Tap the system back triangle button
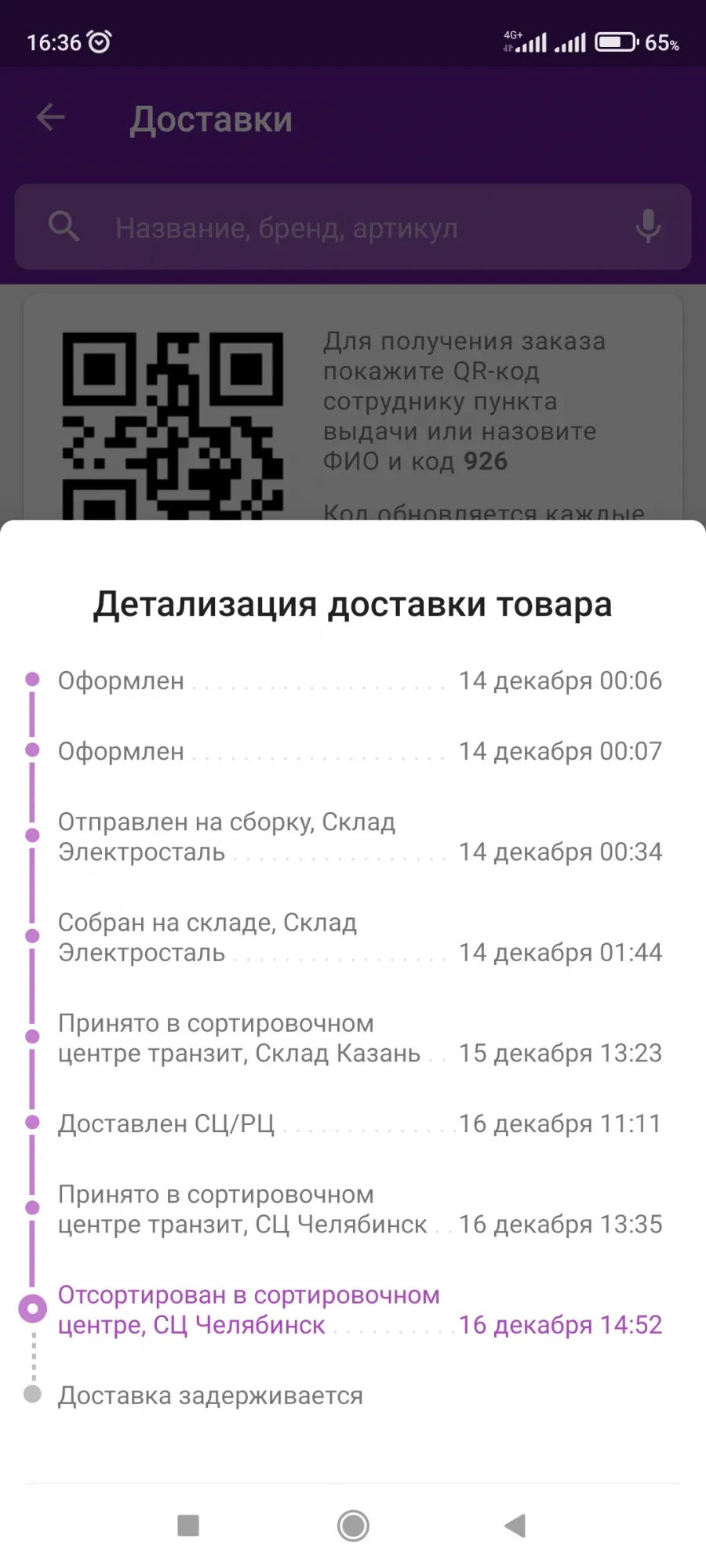706x1568 pixels. tap(515, 1526)
